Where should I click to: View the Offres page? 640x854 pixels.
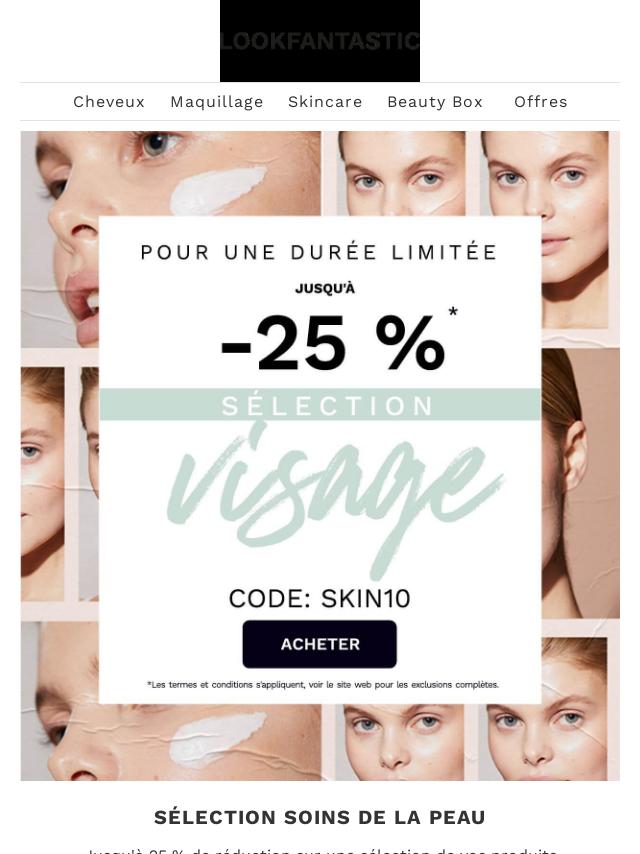click(x=541, y=102)
